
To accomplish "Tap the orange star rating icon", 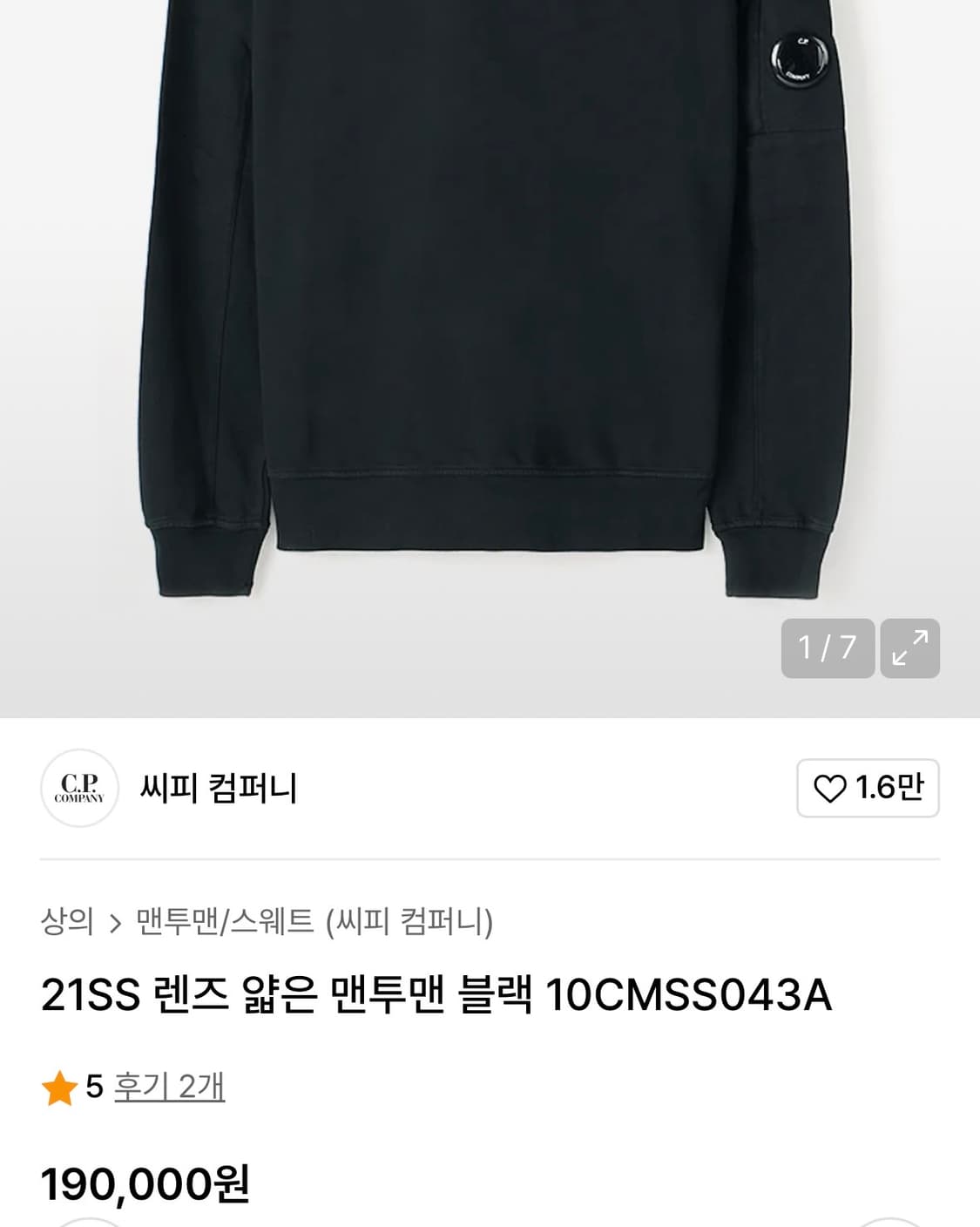I will point(57,1087).
